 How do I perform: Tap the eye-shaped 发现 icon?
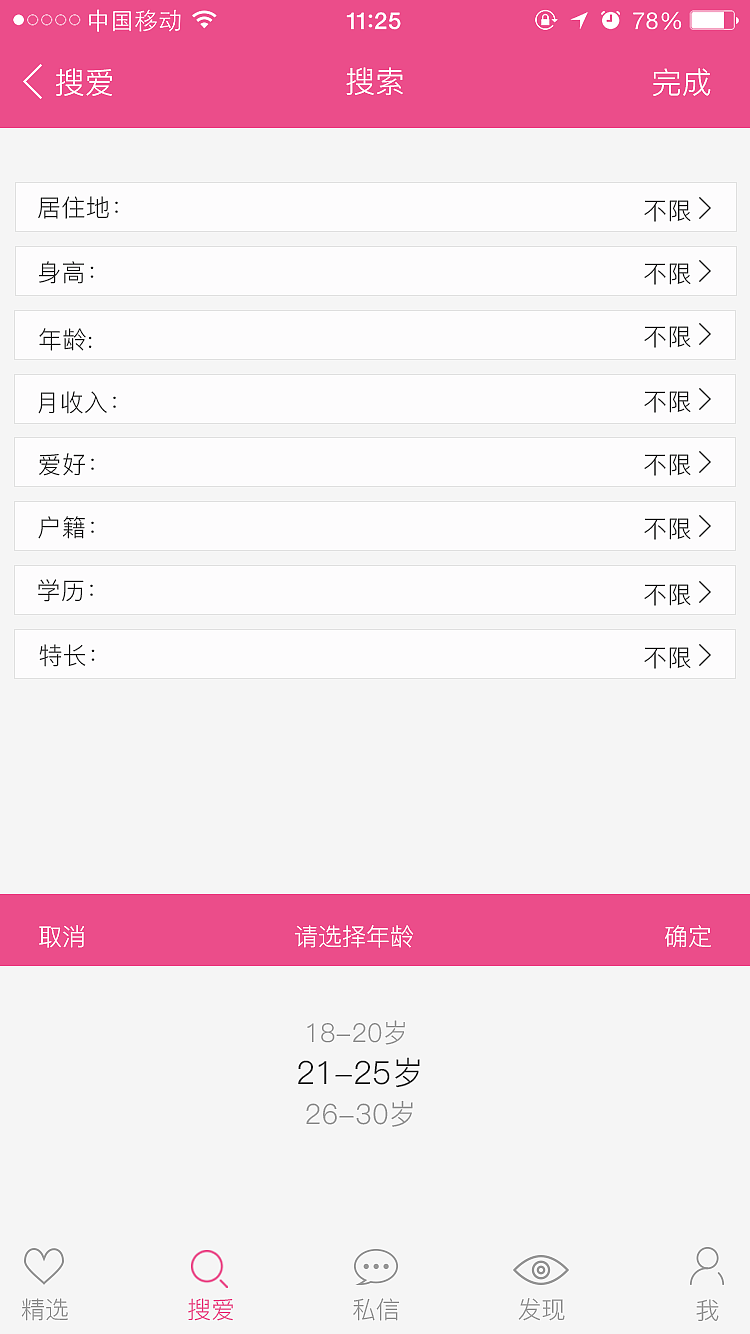(x=541, y=1265)
